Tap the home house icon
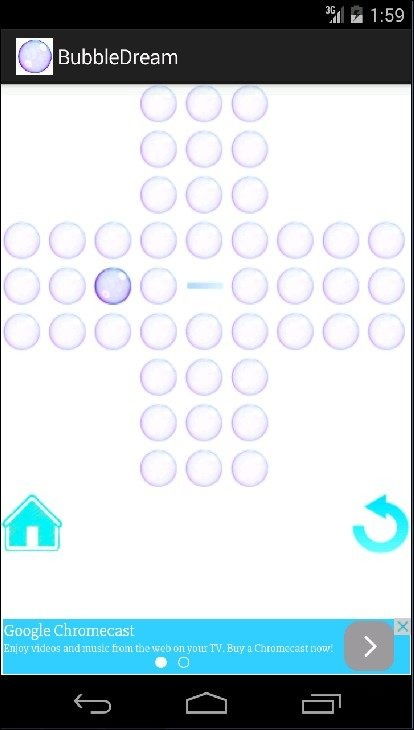 click(x=32, y=523)
